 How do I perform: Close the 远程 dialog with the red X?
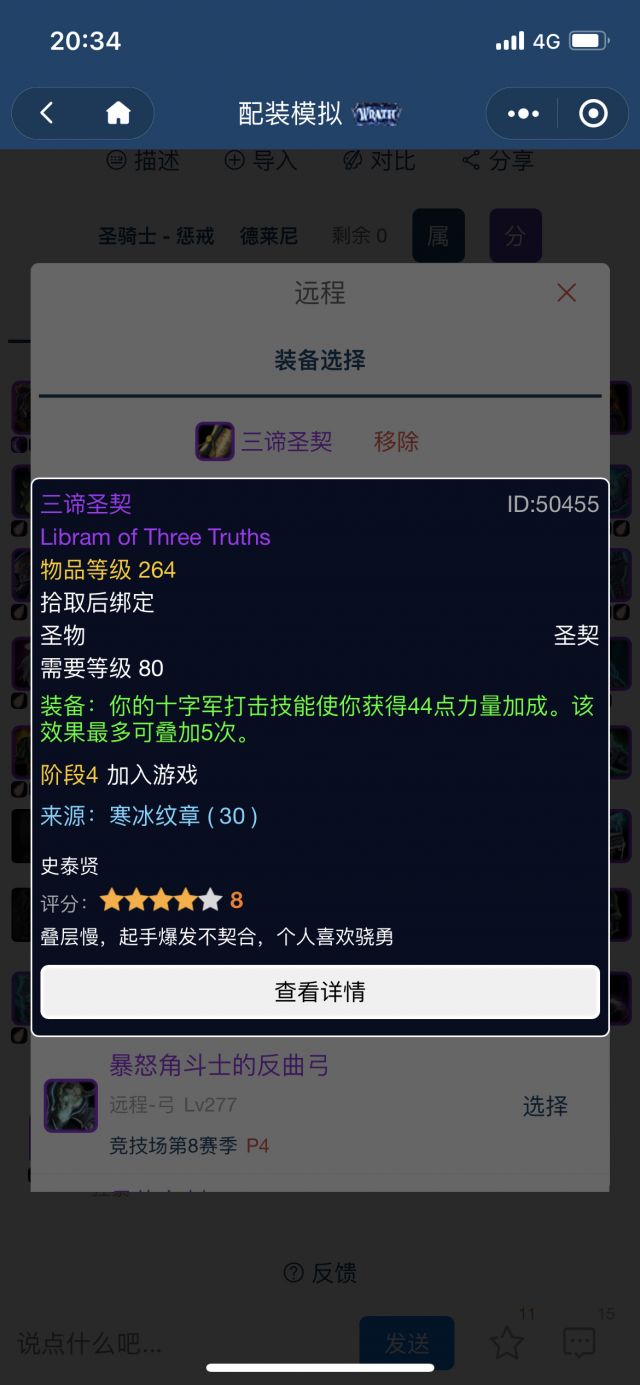(566, 292)
